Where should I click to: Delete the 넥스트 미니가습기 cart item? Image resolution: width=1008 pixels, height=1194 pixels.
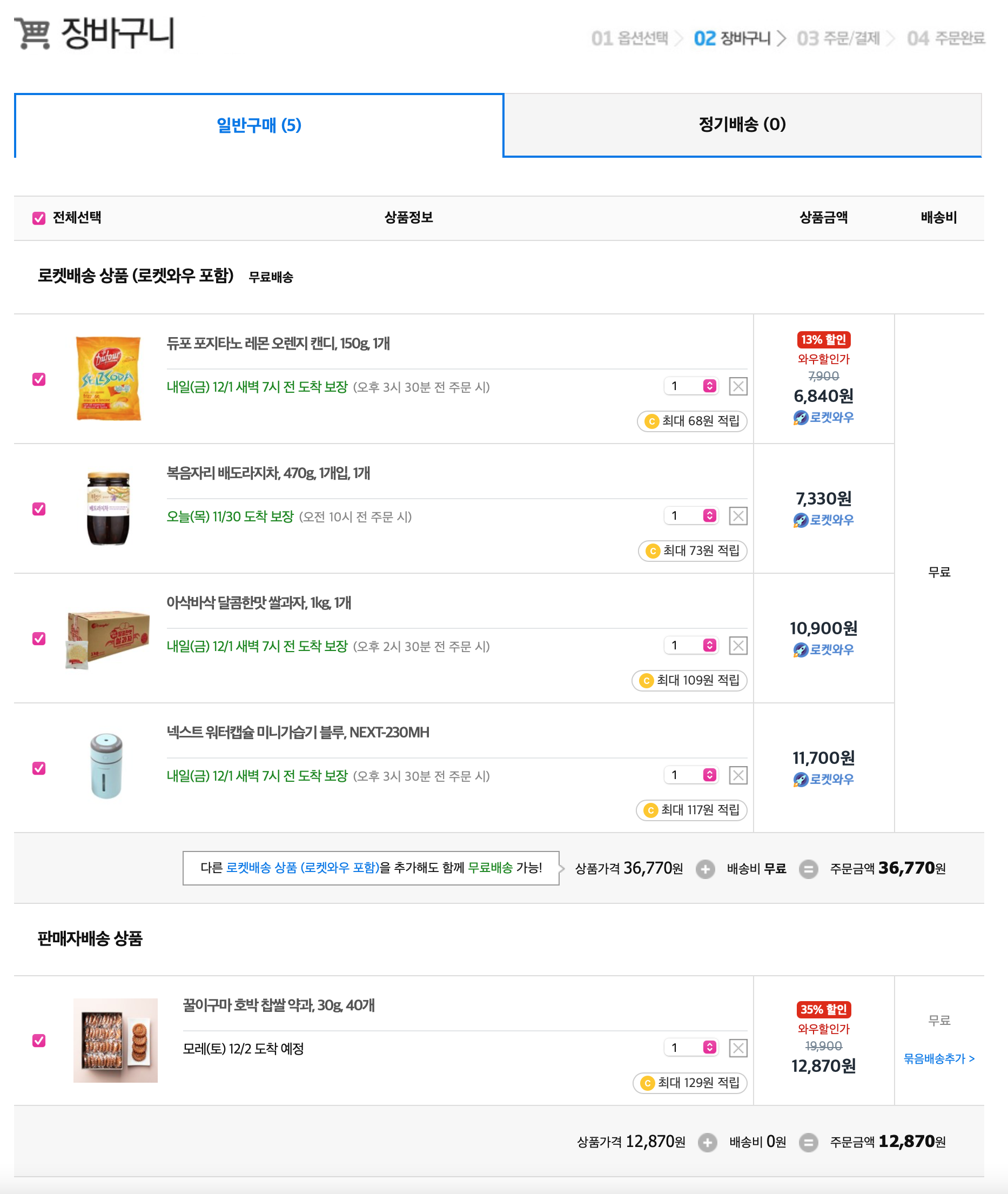pyautogui.click(x=738, y=776)
